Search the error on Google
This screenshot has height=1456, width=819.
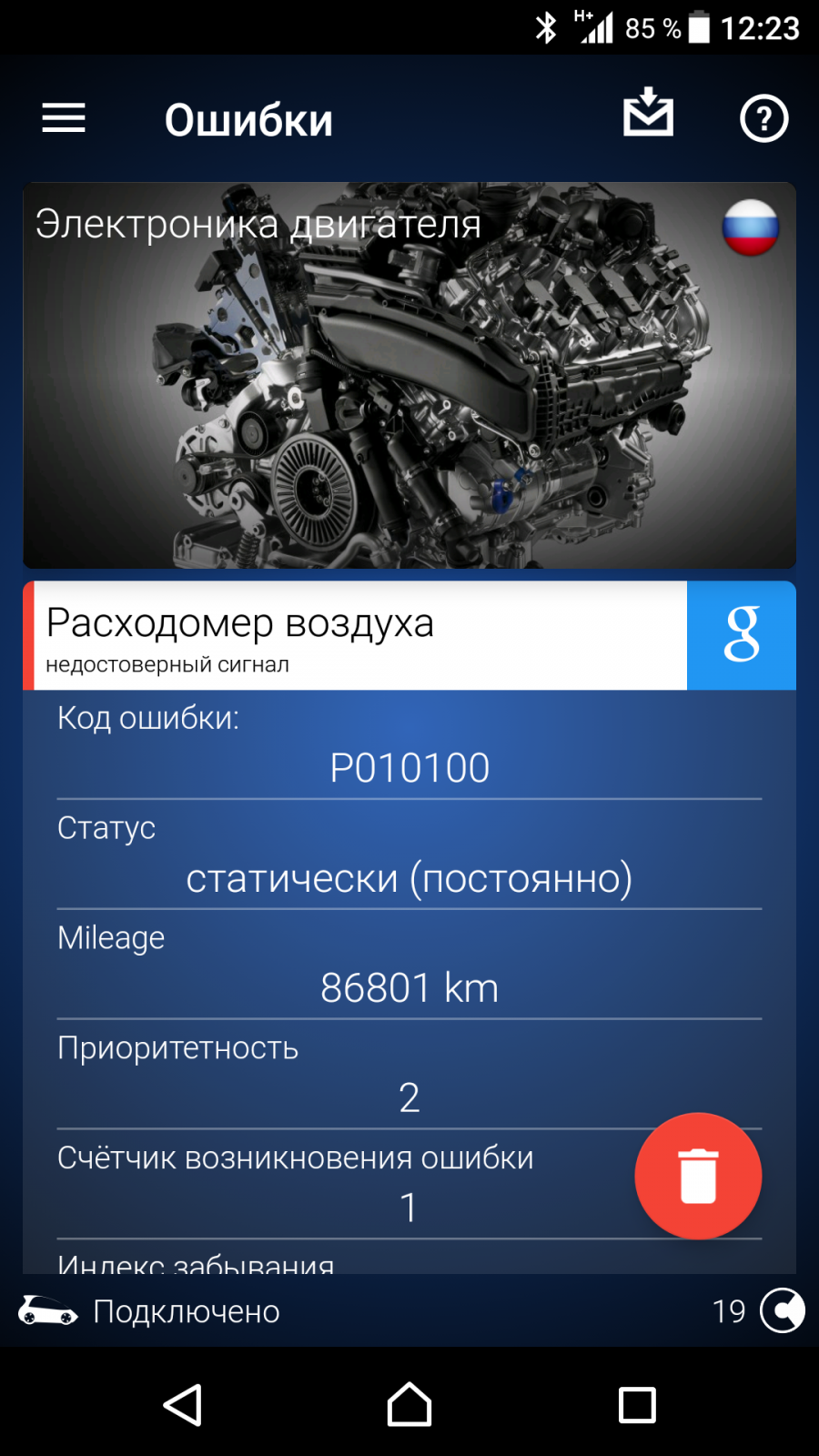[742, 635]
